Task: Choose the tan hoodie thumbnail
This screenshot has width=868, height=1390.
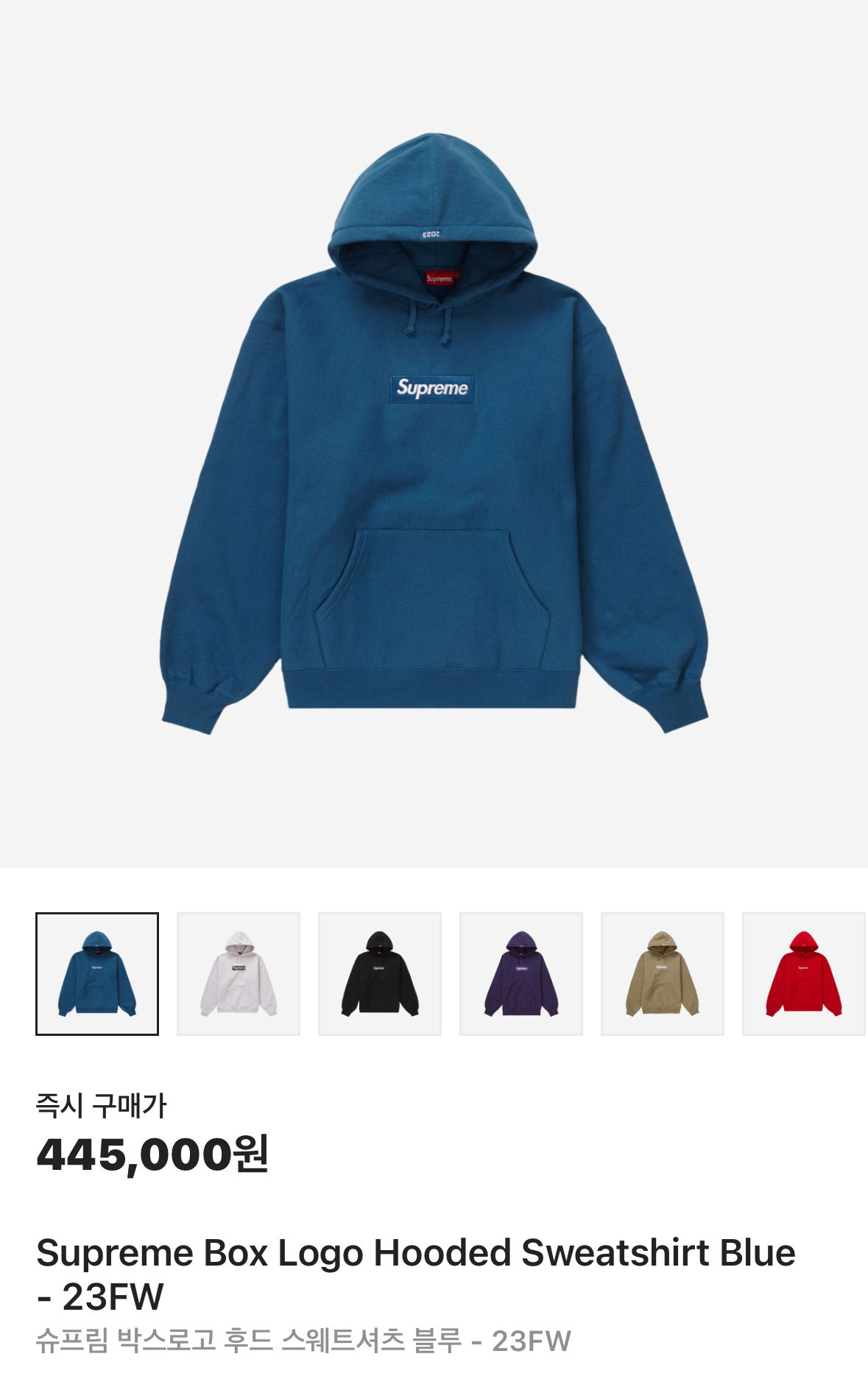Action: (x=663, y=973)
